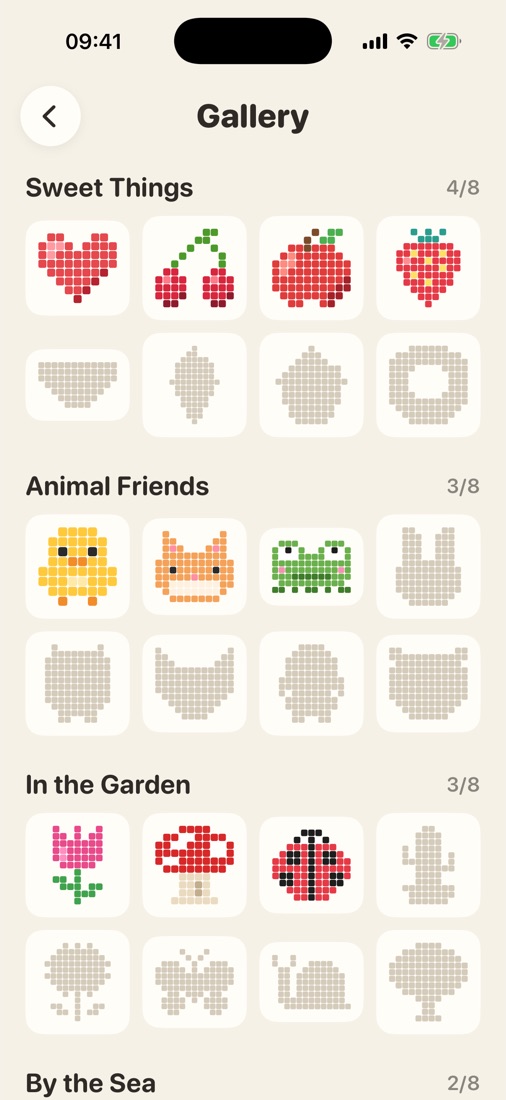
Task: Open the yellow chick artwork
Action: [x=78, y=567]
